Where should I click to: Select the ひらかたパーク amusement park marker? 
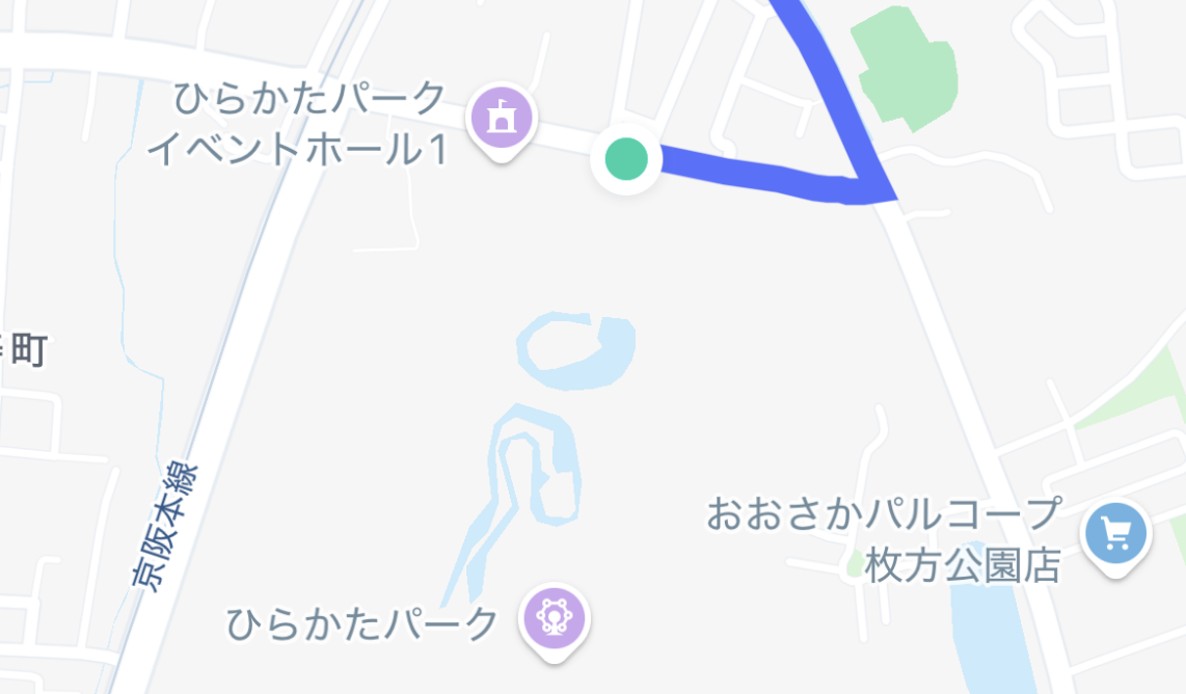[553, 618]
